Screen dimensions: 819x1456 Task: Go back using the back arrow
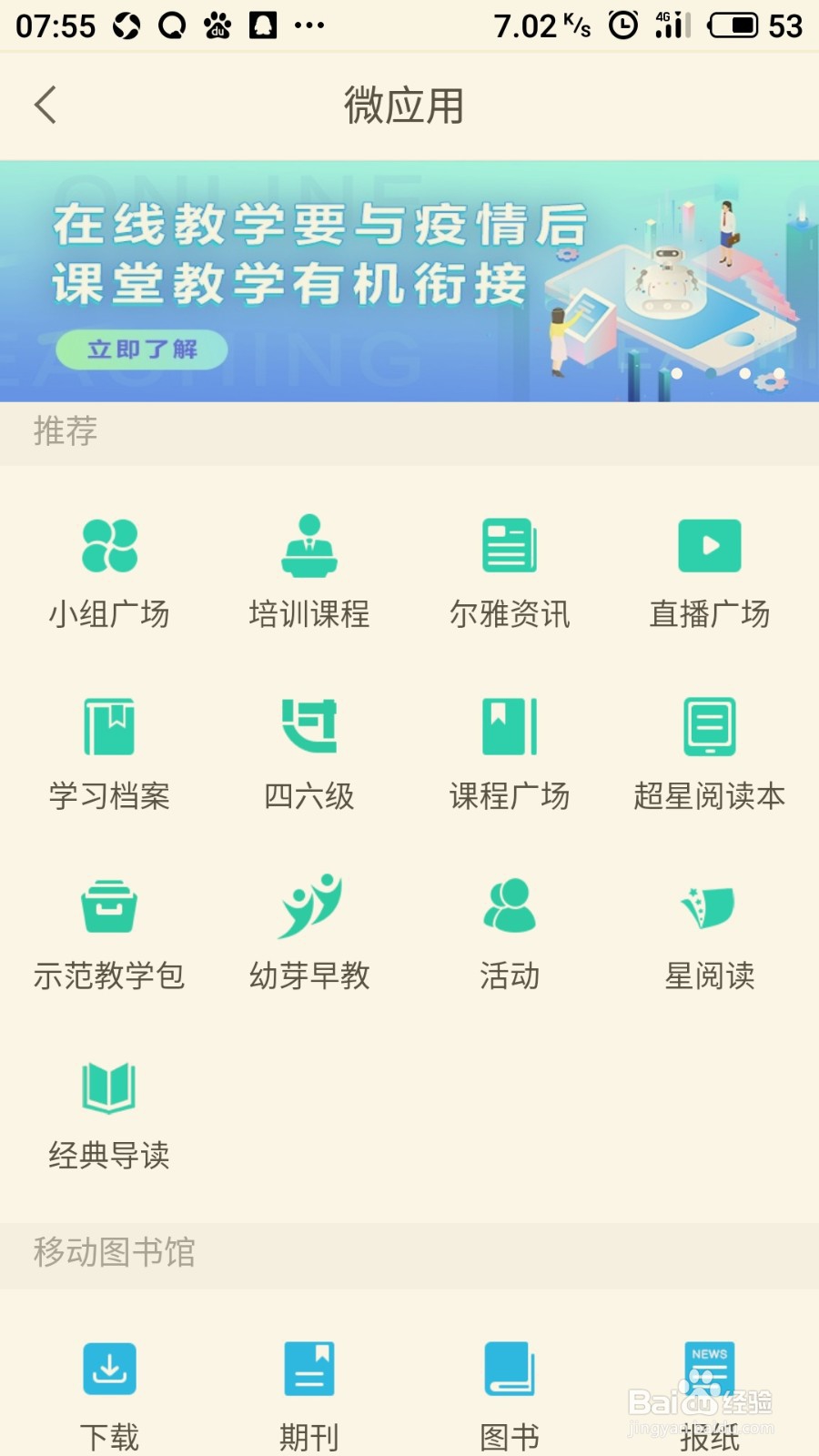(45, 104)
